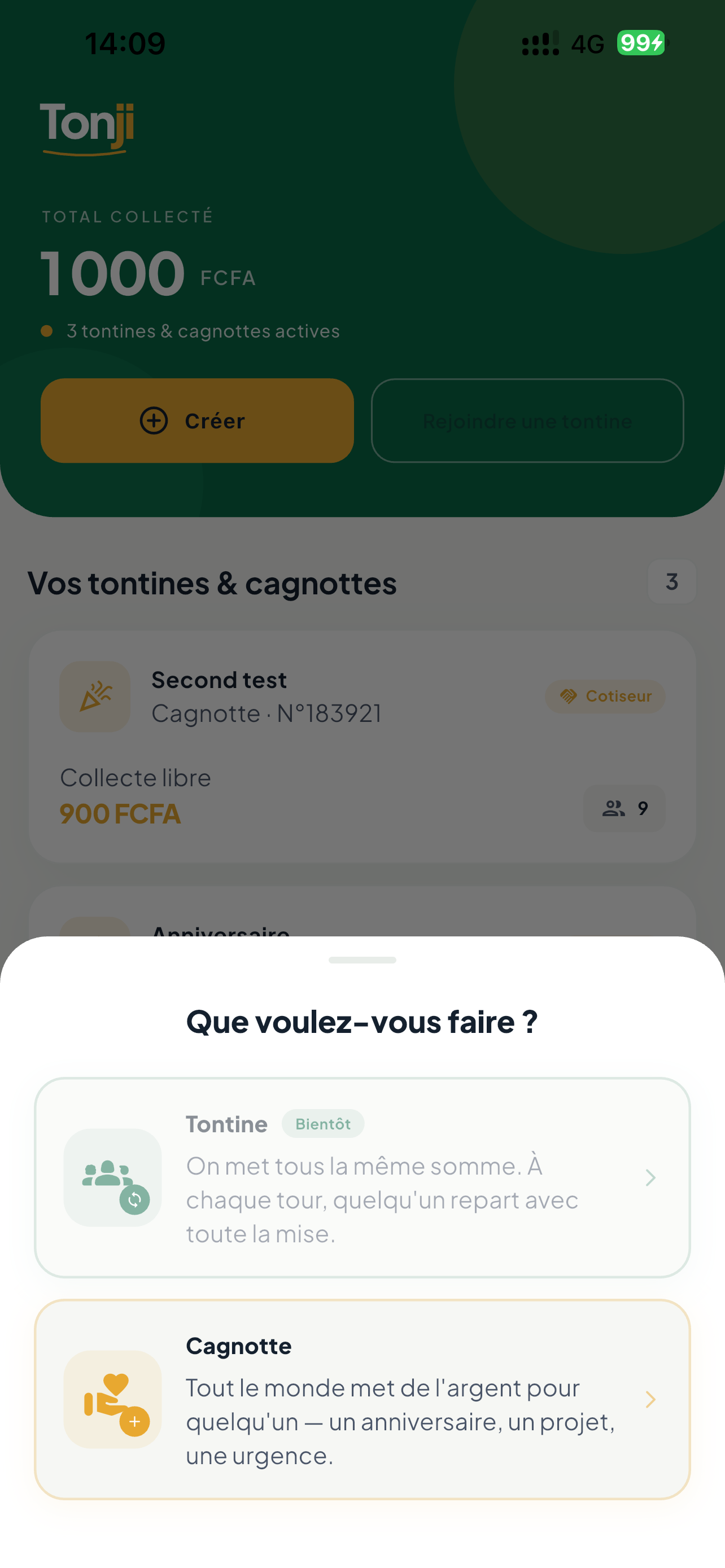The image size is (725, 1568).
Task: Select the Cagnotte option
Action: [x=362, y=1399]
